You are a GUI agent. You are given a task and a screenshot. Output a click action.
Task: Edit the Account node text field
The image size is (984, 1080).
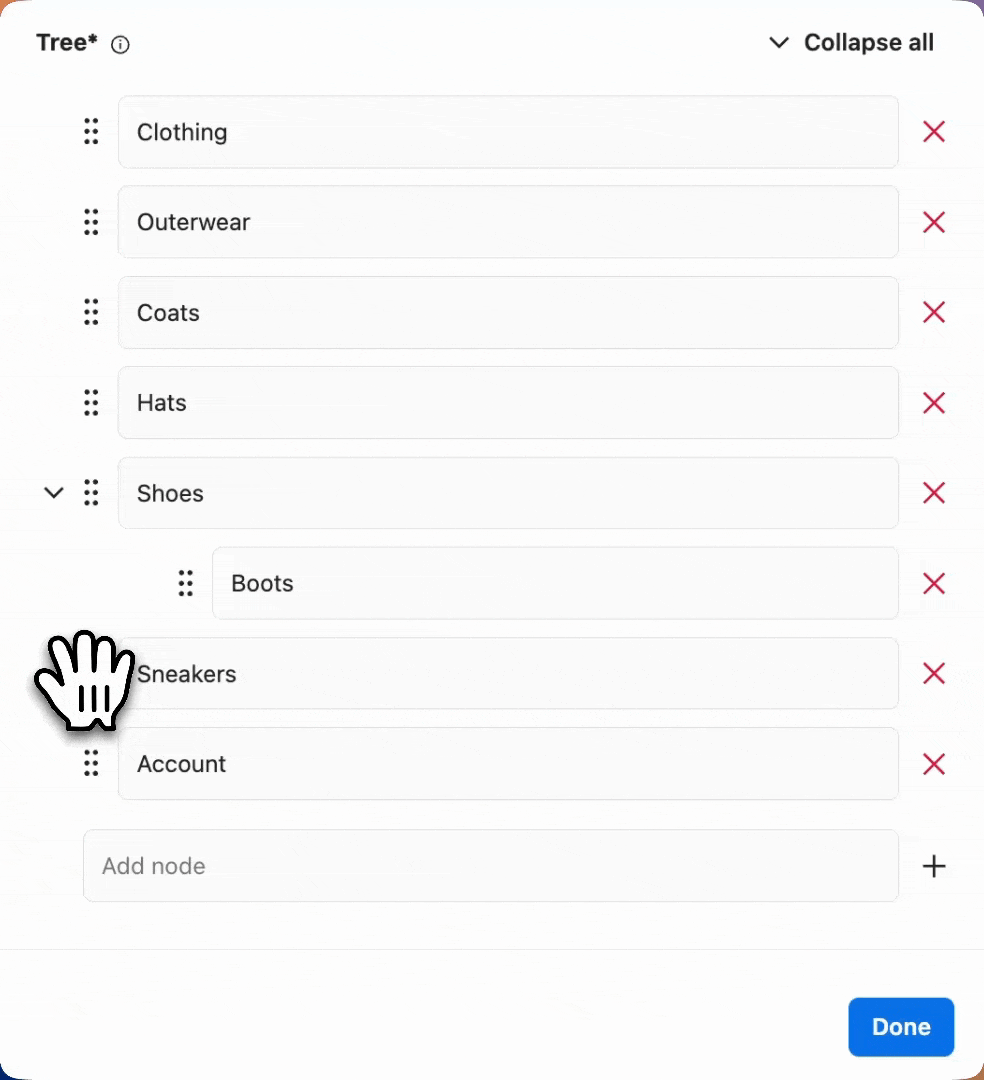[508, 764]
